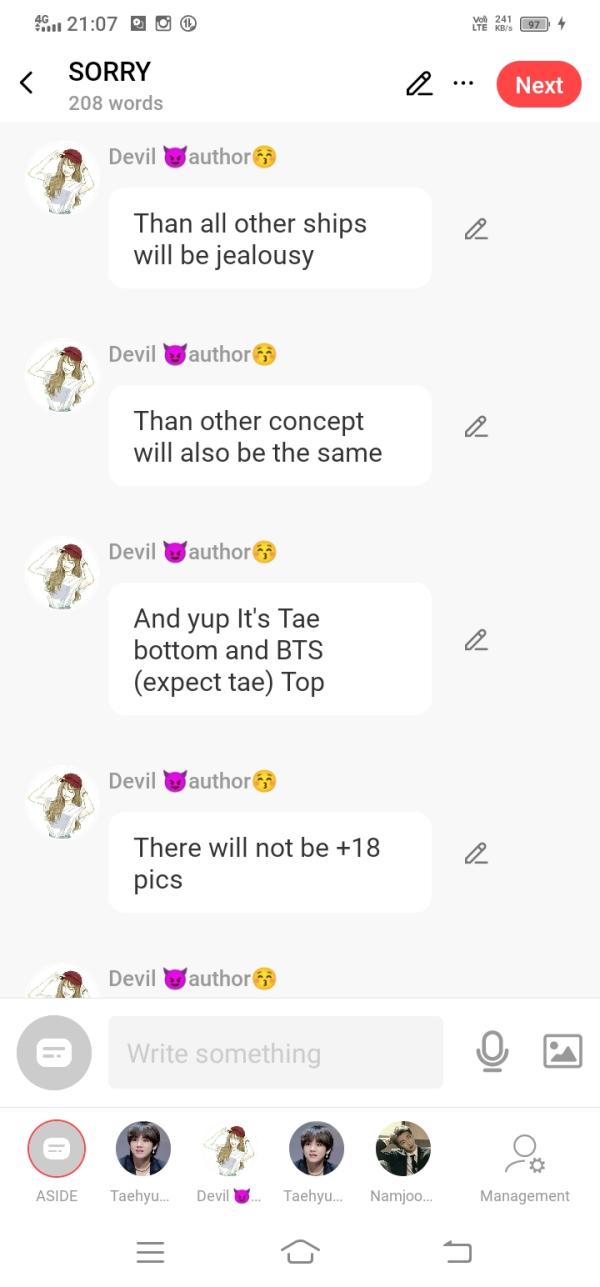The width and height of the screenshot is (600, 1287).
Task: Go back from the SORRY chapter
Action: [27, 83]
